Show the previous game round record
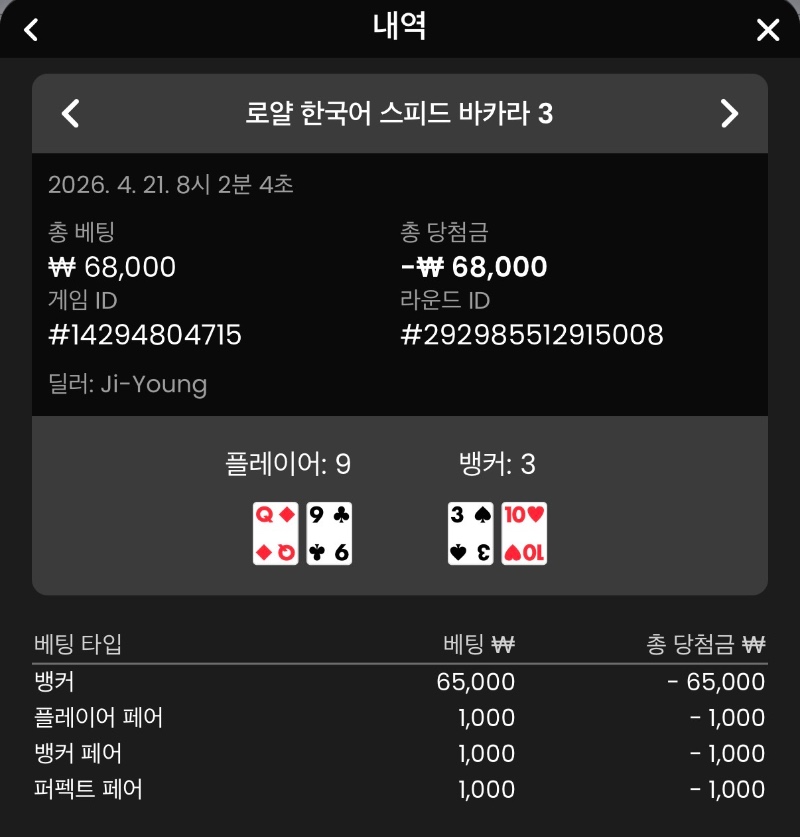The width and height of the screenshot is (800, 837). click(x=70, y=113)
